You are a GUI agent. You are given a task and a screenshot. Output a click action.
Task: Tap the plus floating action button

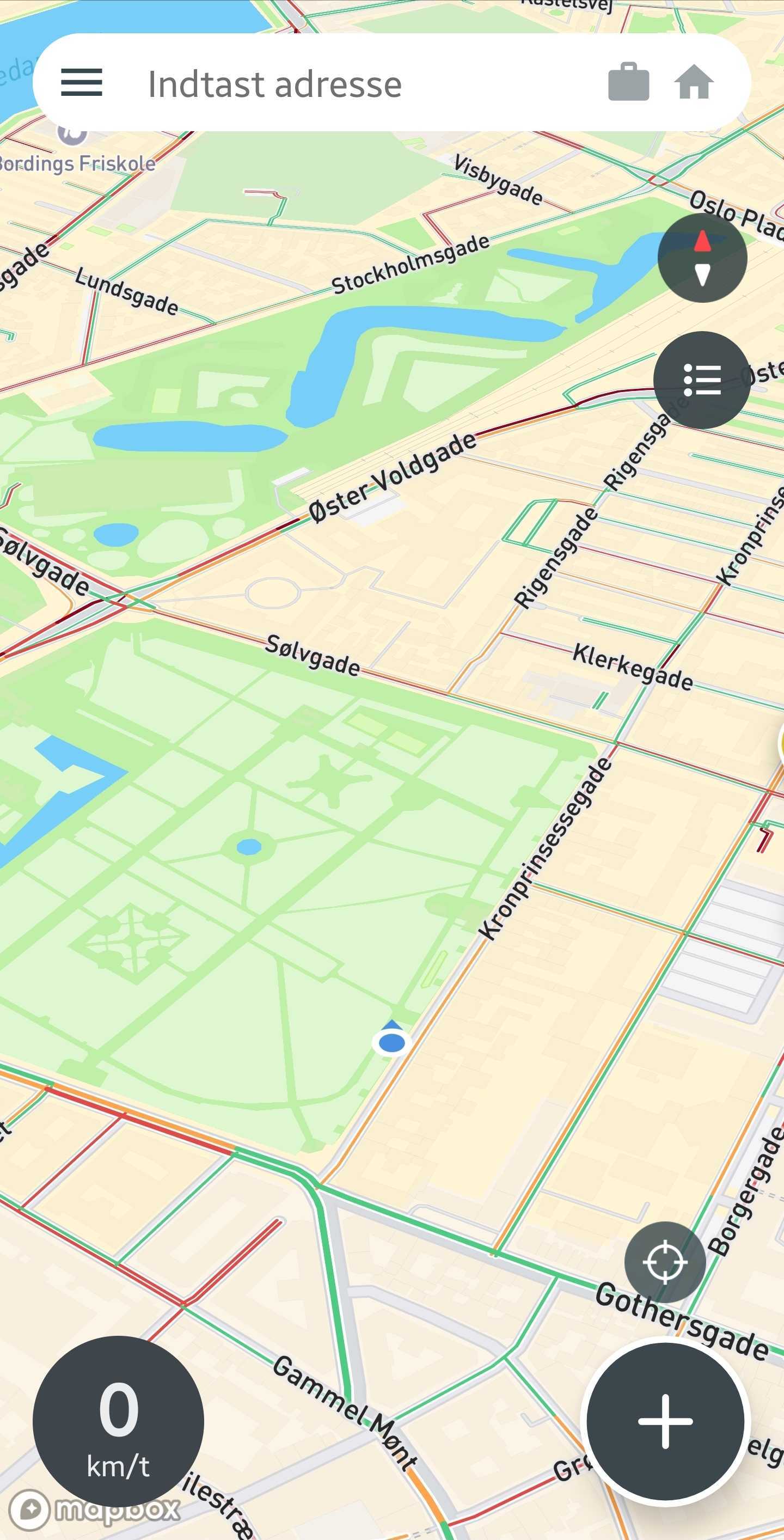coord(665,1422)
